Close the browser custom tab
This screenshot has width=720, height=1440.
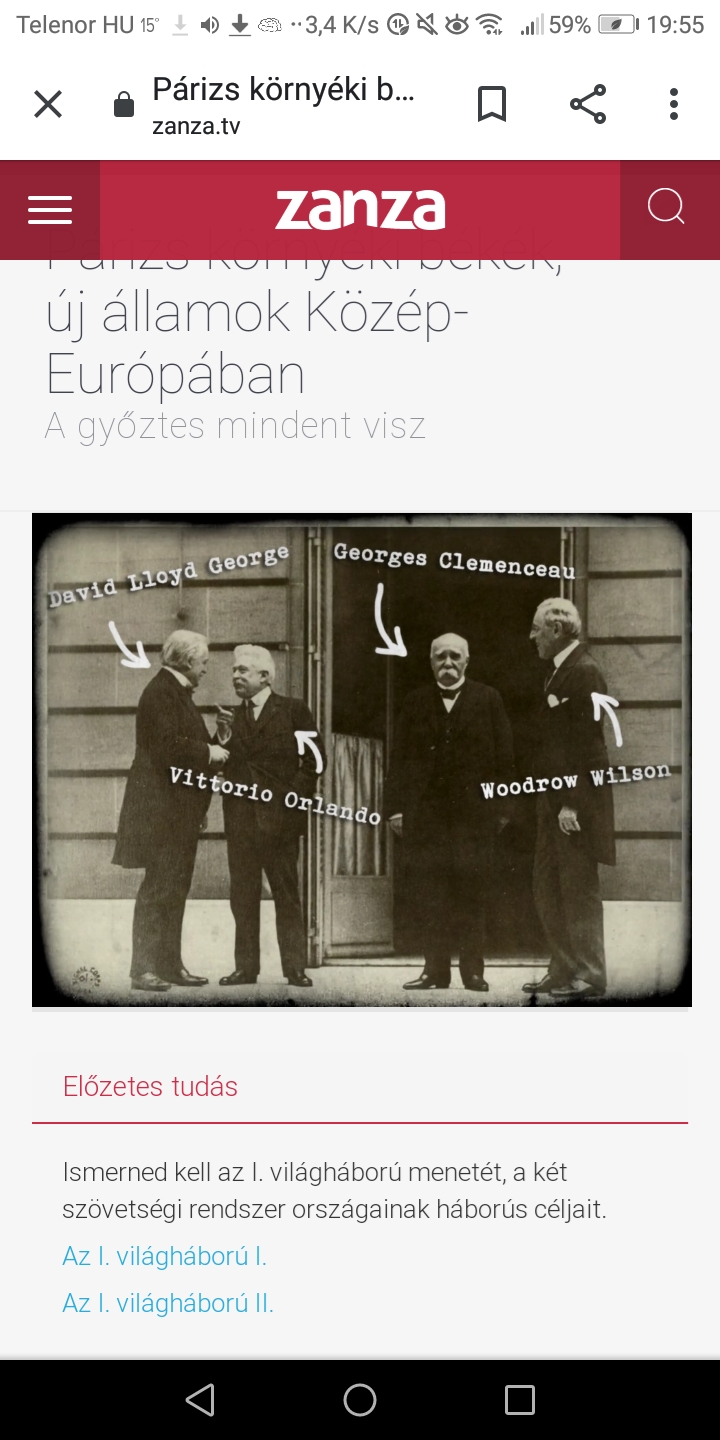48,104
